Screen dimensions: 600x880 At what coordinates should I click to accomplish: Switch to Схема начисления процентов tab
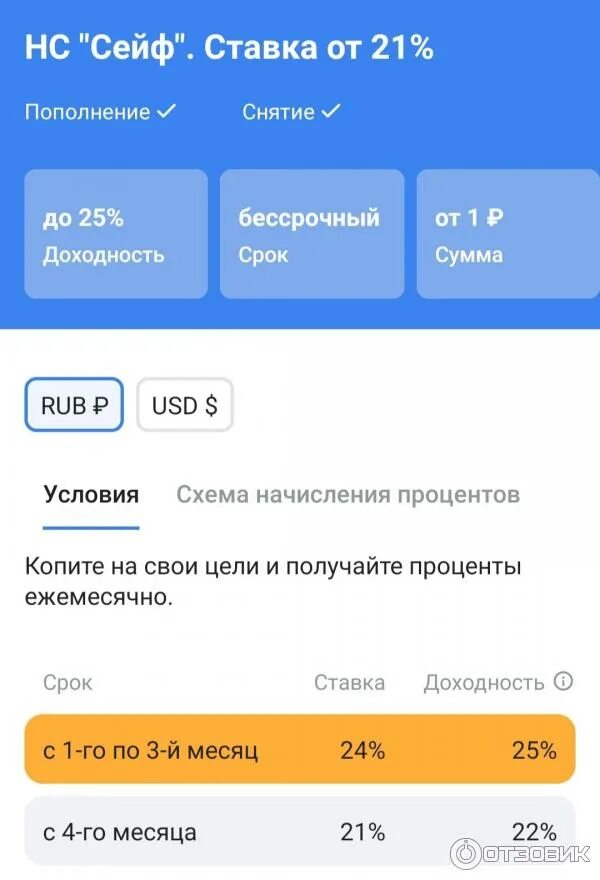pyautogui.click(x=348, y=495)
